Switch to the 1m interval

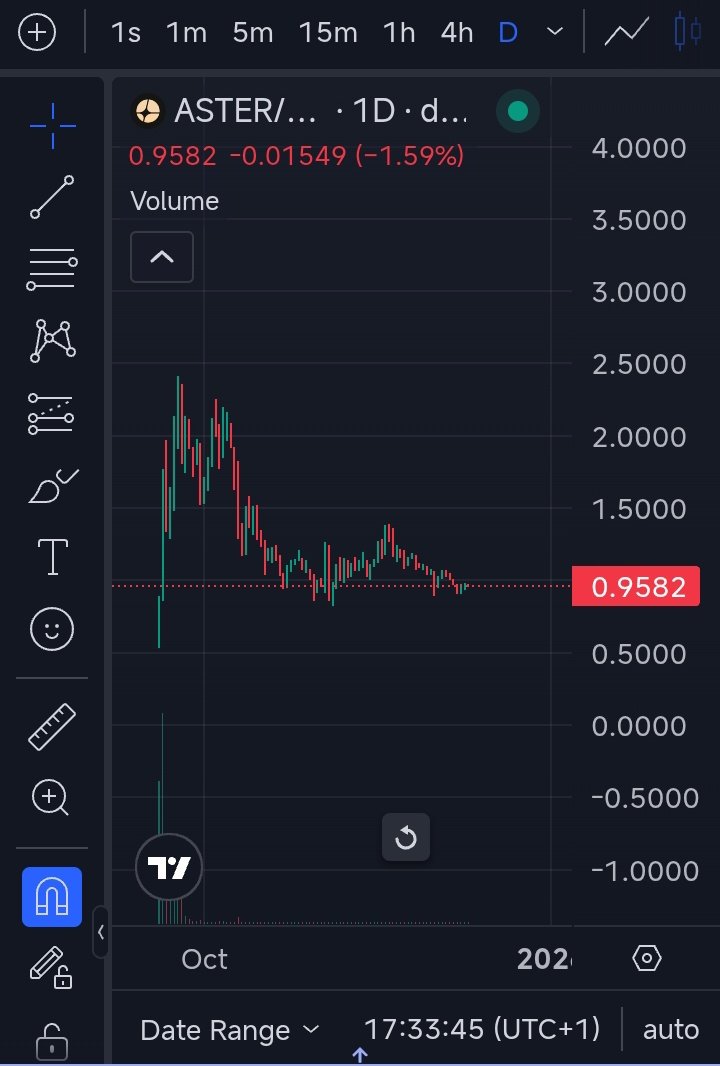pyautogui.click(x=187, y=33)
